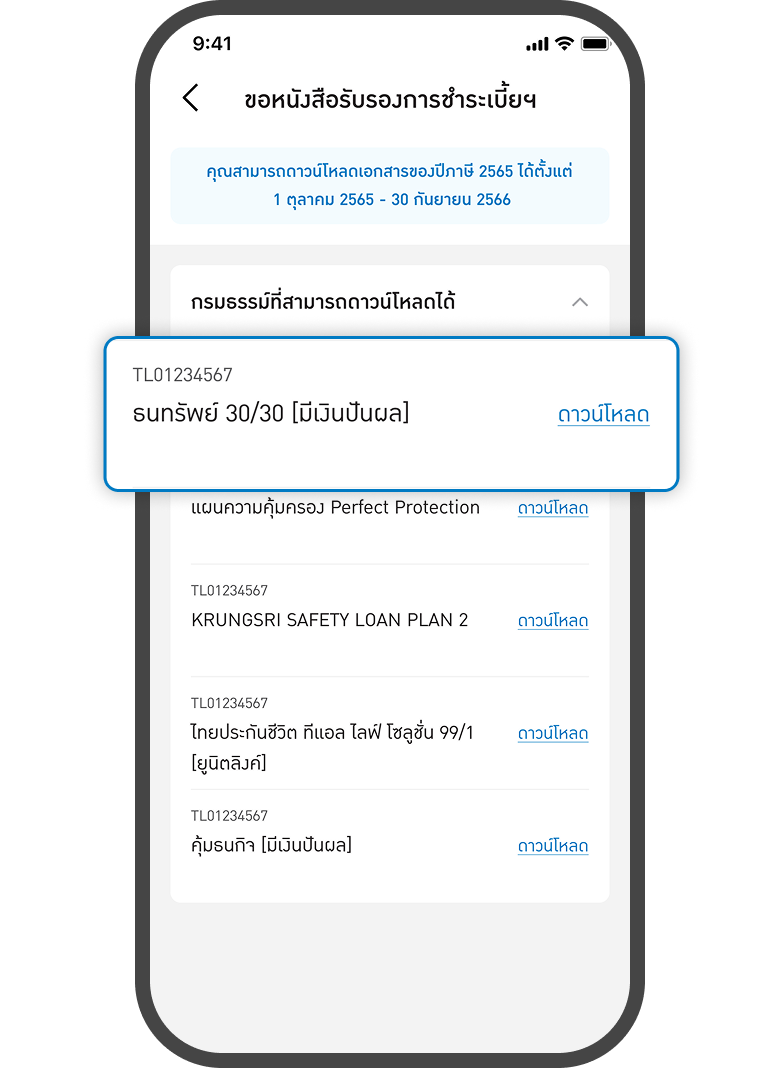780x1068 pixels.
Task: Download ทีแอล ไลฟ์ โซลูชั่น 99/1 document
Action: tap(552, 733)
